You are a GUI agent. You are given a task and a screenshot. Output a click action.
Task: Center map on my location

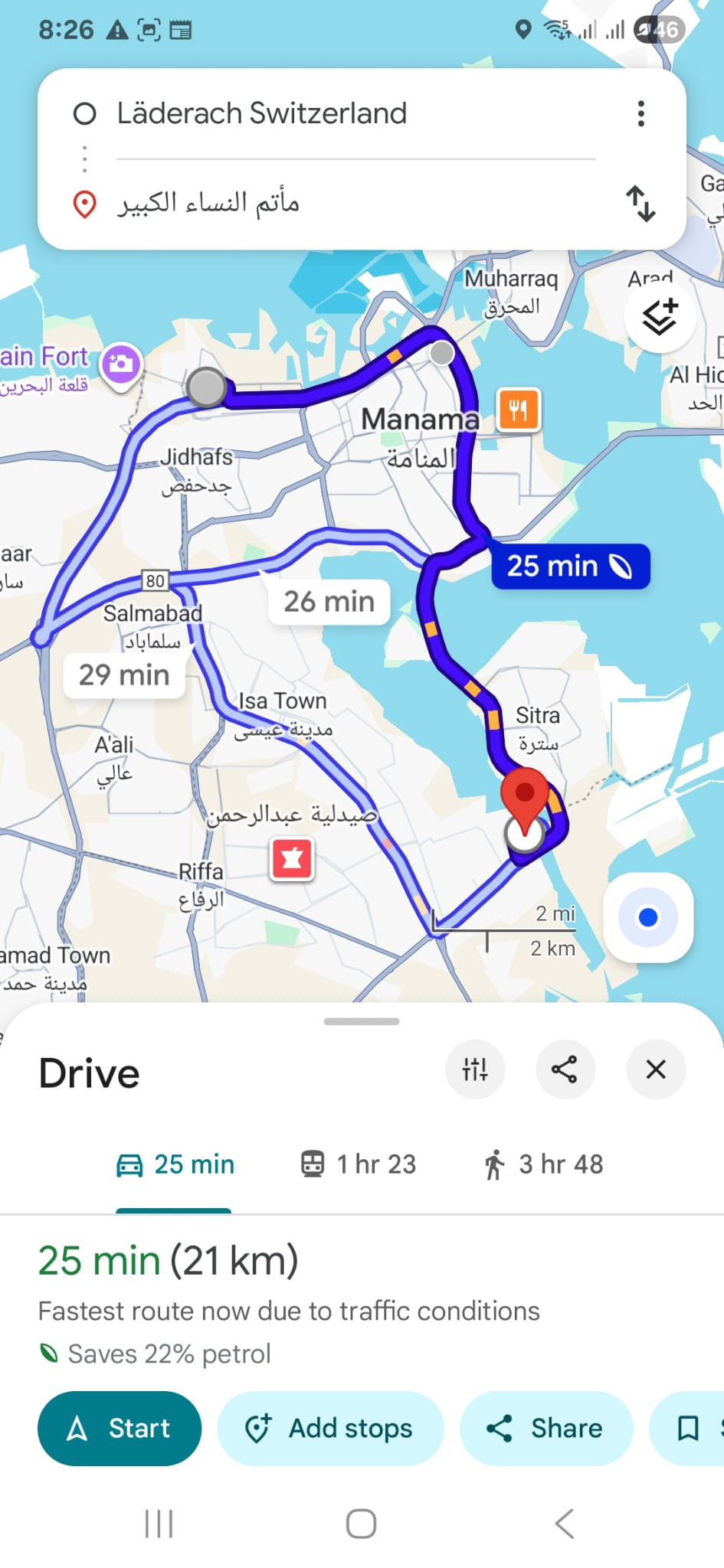point(648,917)
